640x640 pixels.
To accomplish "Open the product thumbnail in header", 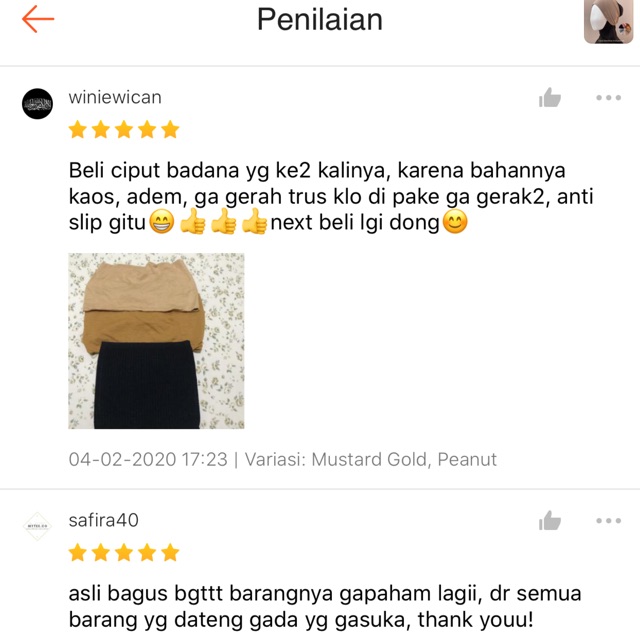I will point(608,21).
